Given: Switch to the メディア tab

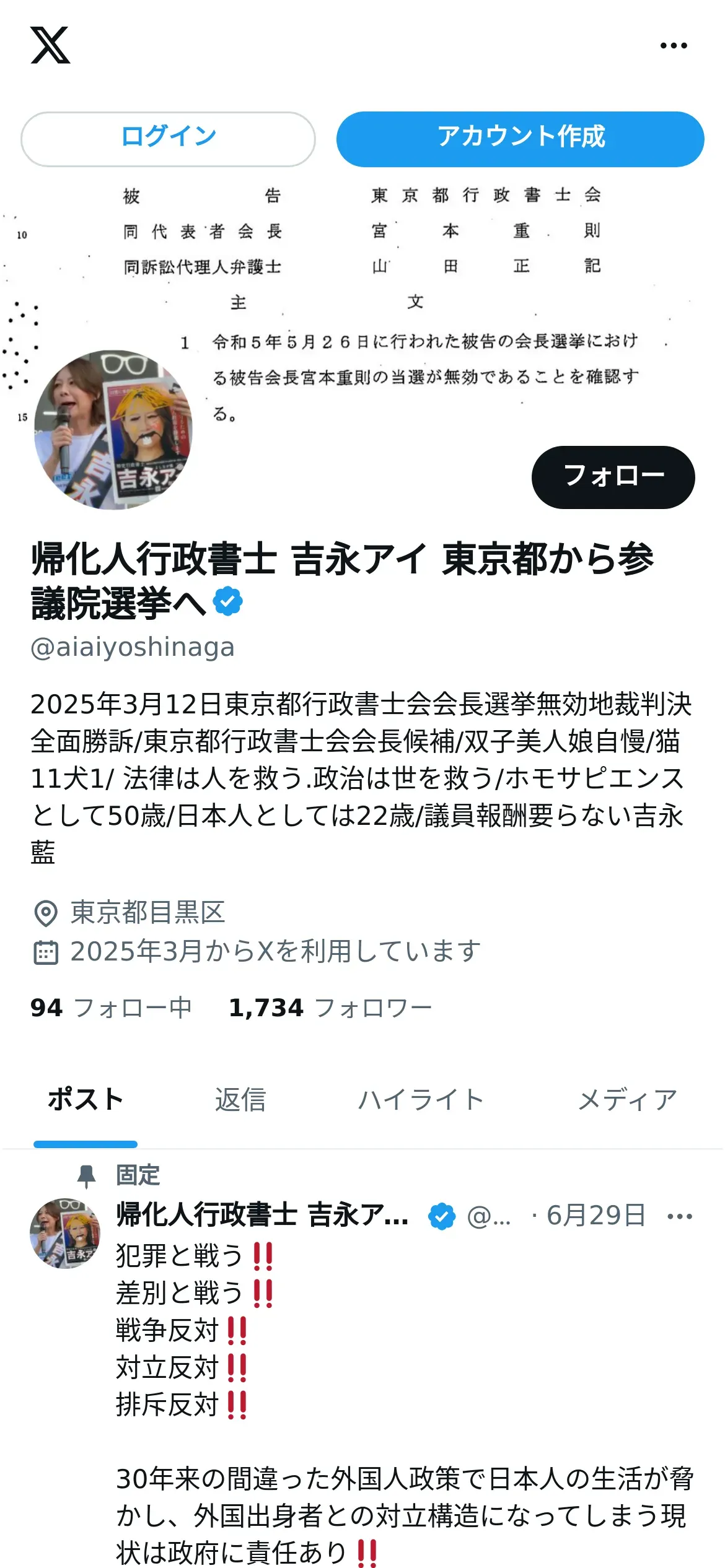Looking at the screenshot, I should click(628, 1100).
